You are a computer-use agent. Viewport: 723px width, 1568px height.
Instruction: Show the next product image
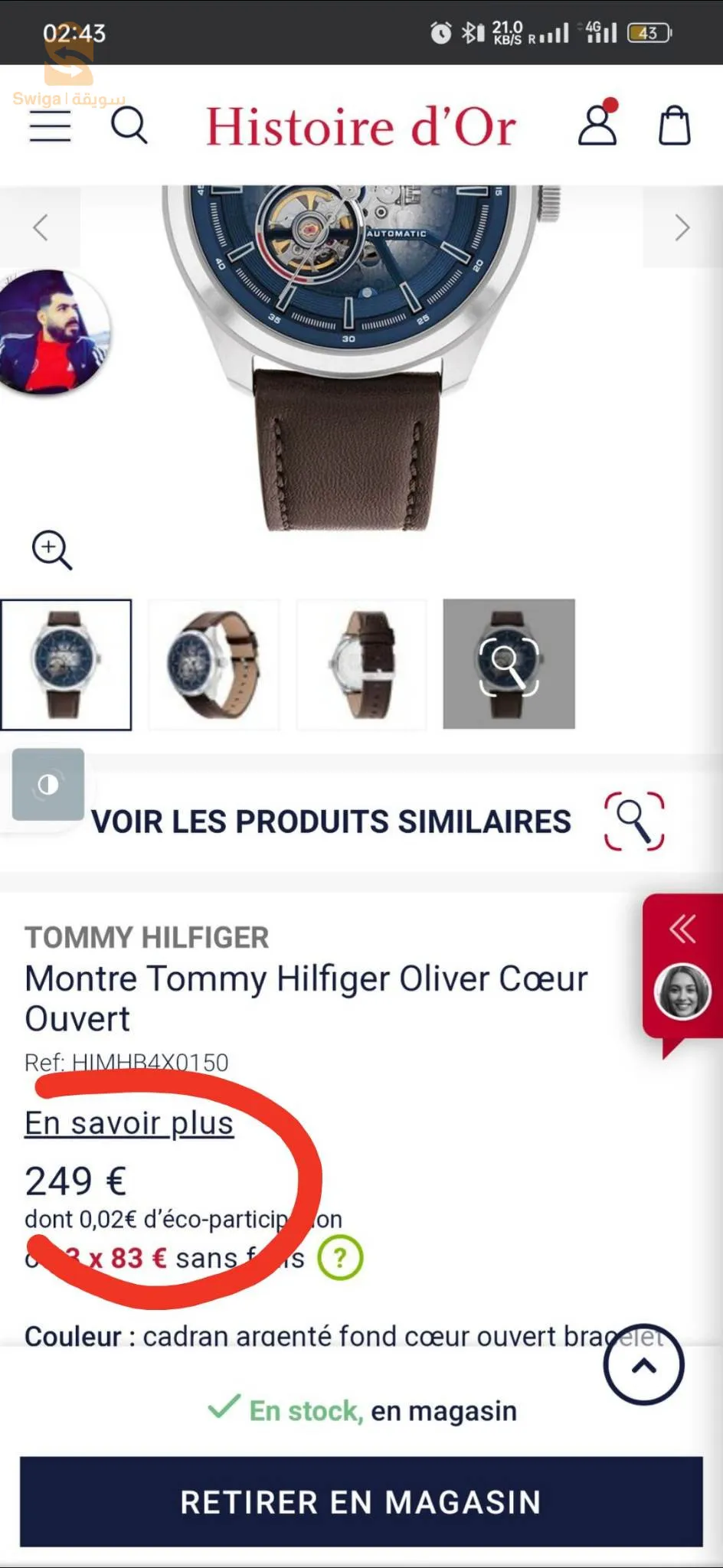[x=682, y=227]
